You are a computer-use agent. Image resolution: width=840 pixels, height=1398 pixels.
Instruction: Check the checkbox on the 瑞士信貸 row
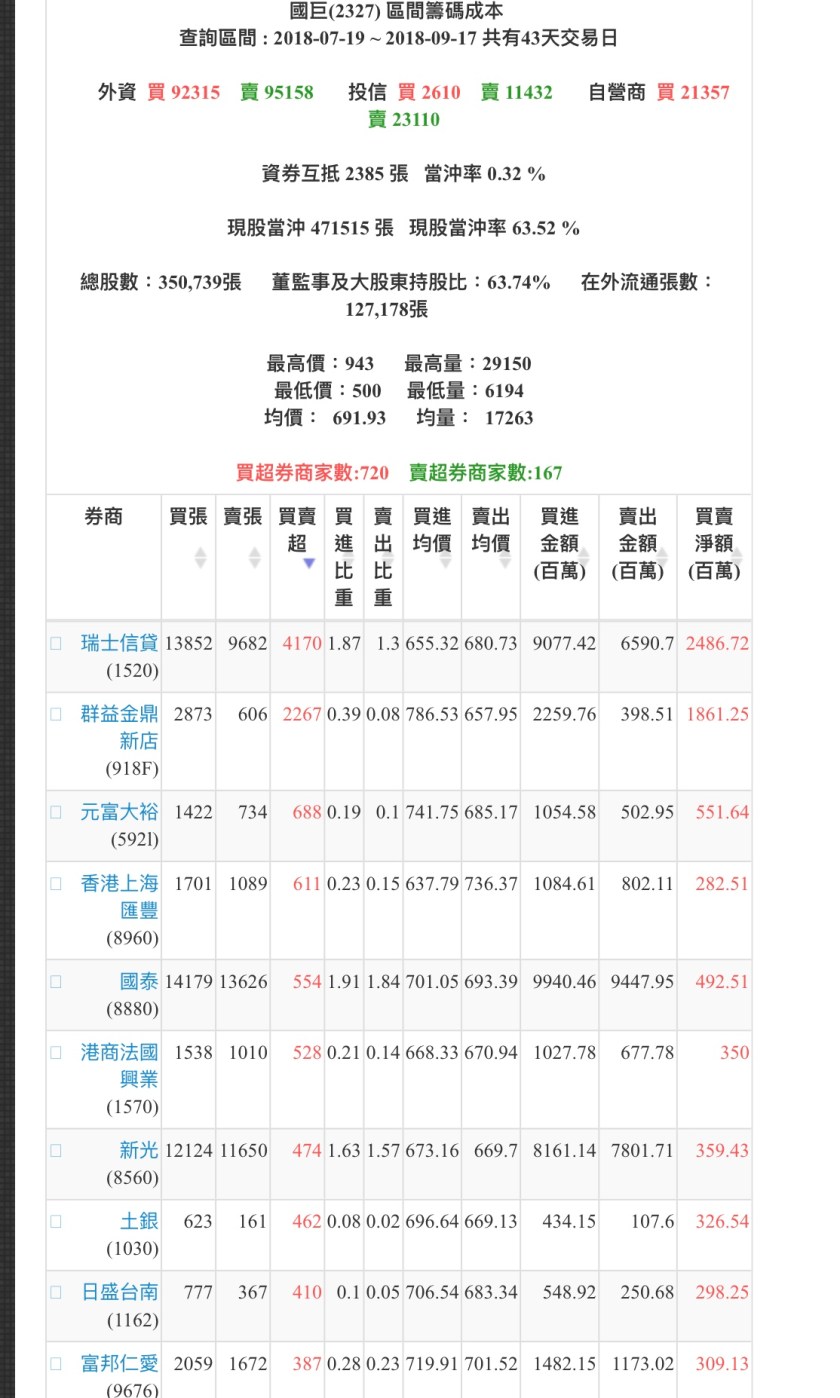click(x=57, y=644)
